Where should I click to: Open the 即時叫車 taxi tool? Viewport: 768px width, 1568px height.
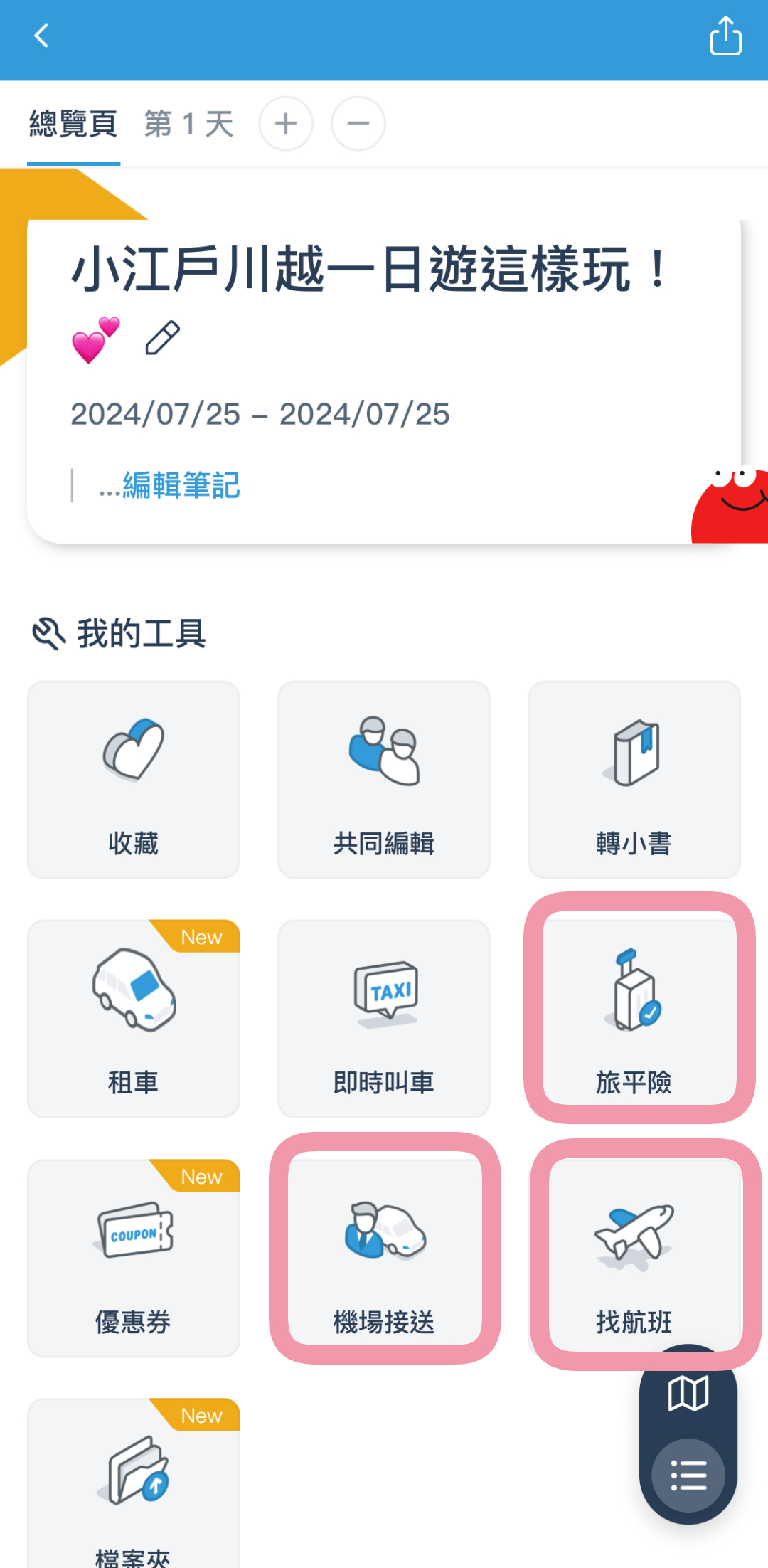(x=383, y=1019)
